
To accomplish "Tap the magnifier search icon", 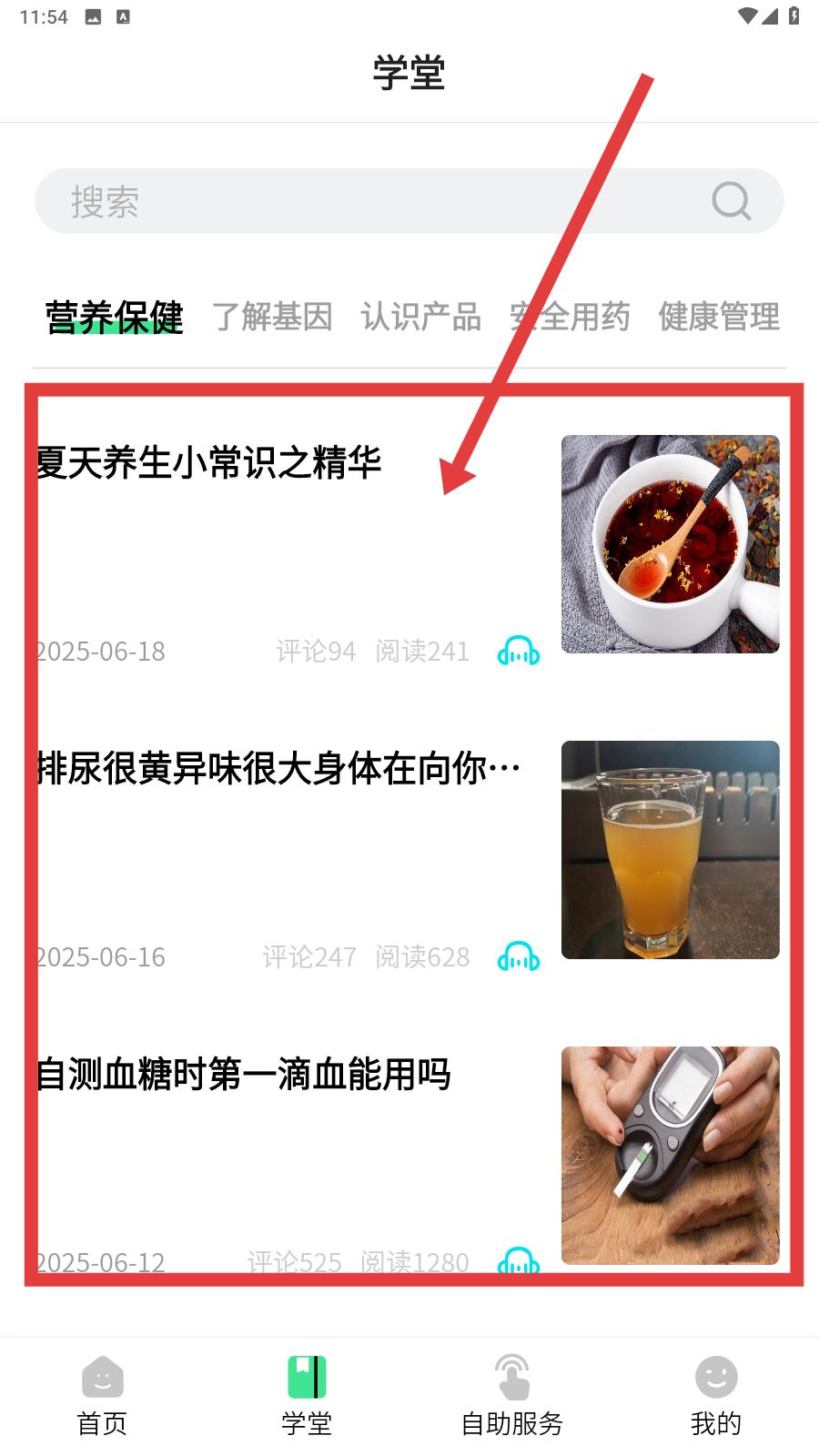I will point(731,201).
